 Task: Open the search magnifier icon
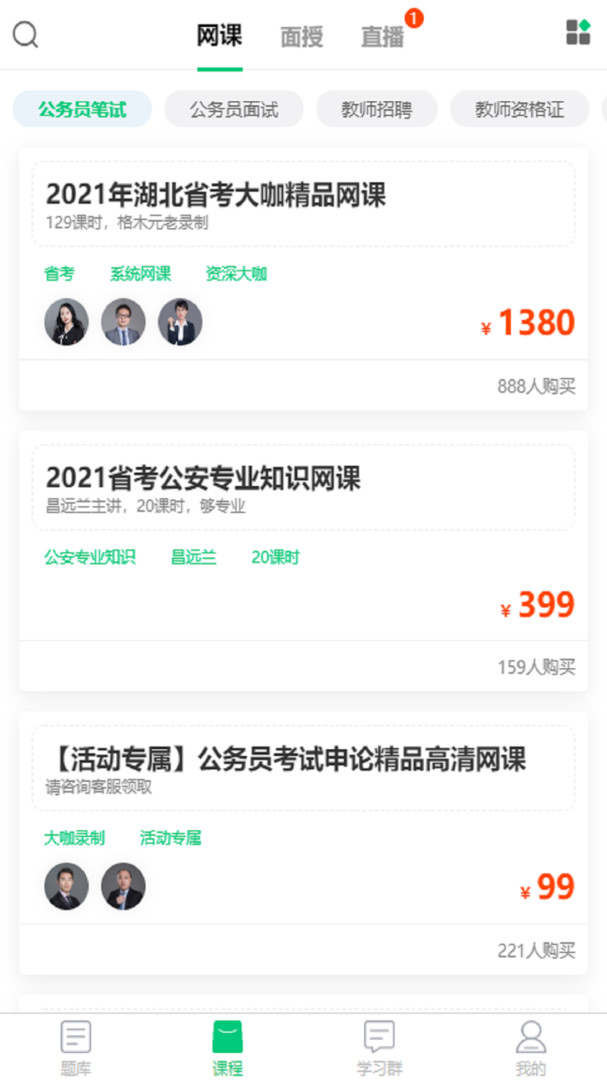click(x=25, y=35)
